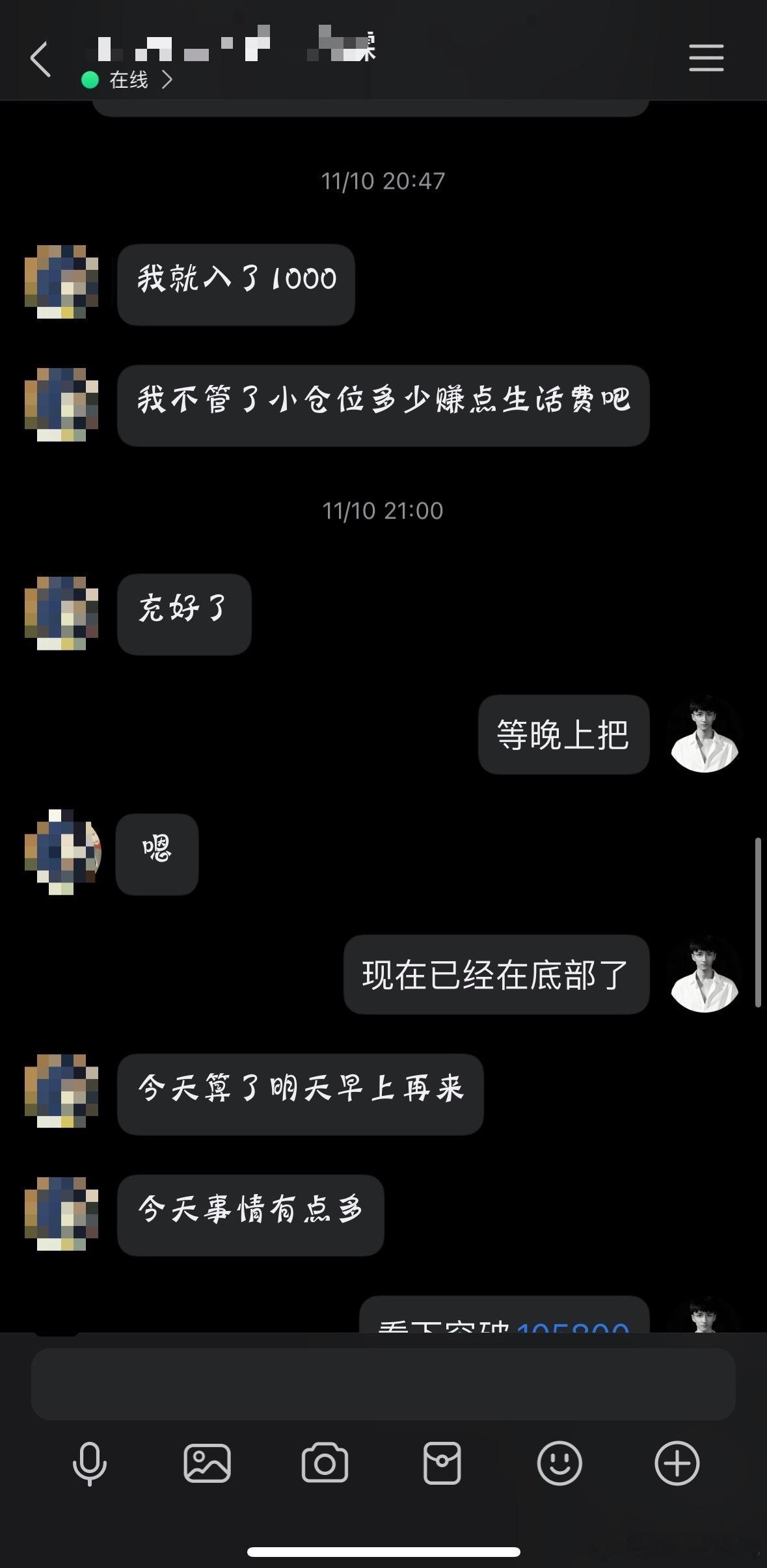Tap the 11/10 21:00 timestamp
The image size is (767, 1568).
tap(383, 511)
